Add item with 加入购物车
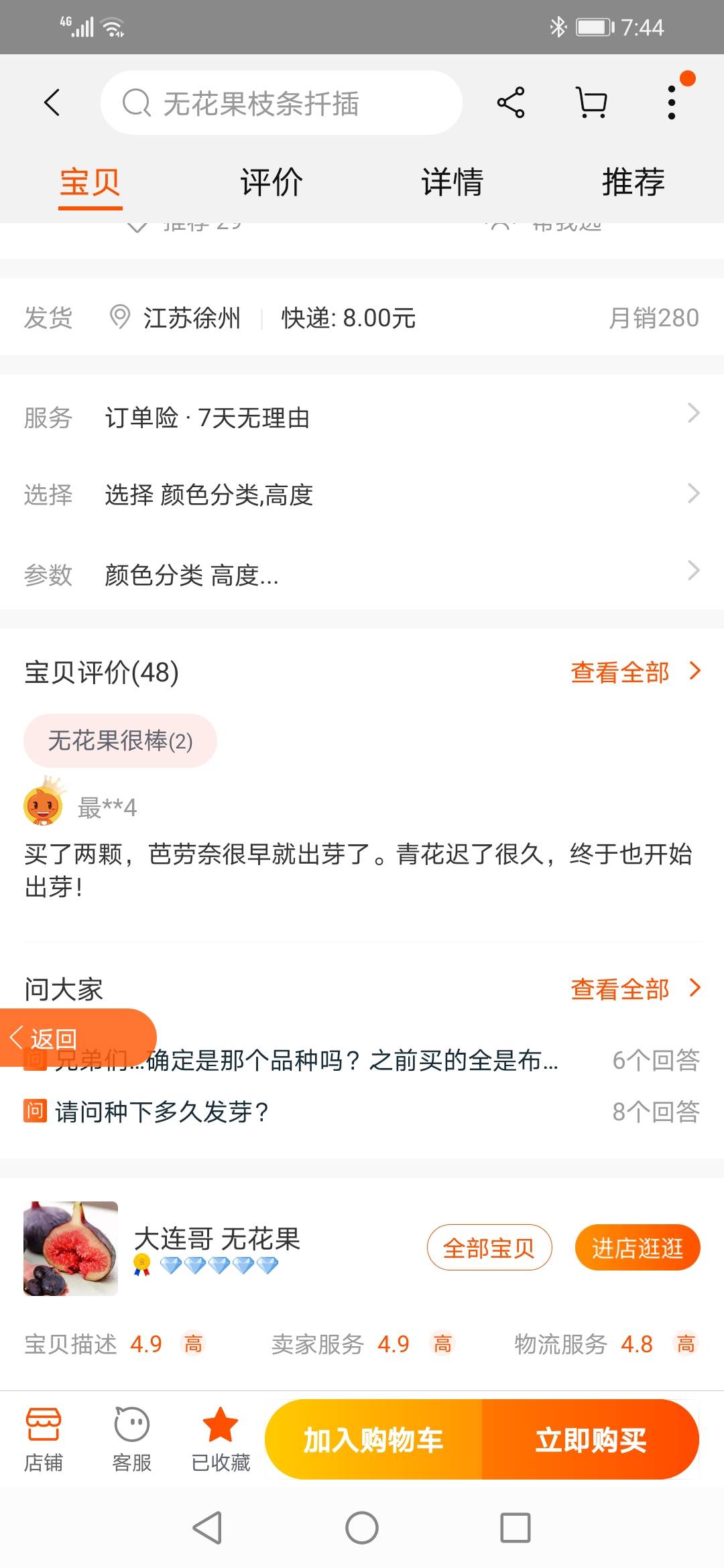Image resolution: width=724 pixels, height=1568 pixels. point(373,1439)
